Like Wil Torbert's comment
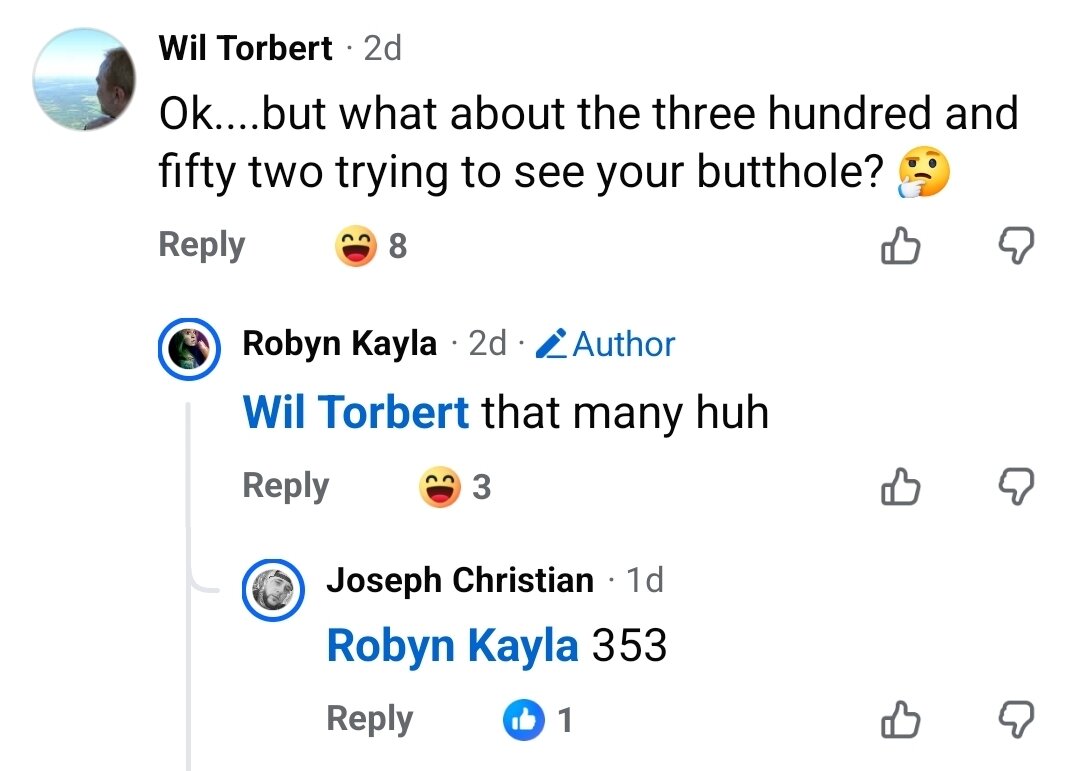 (899, 246)
